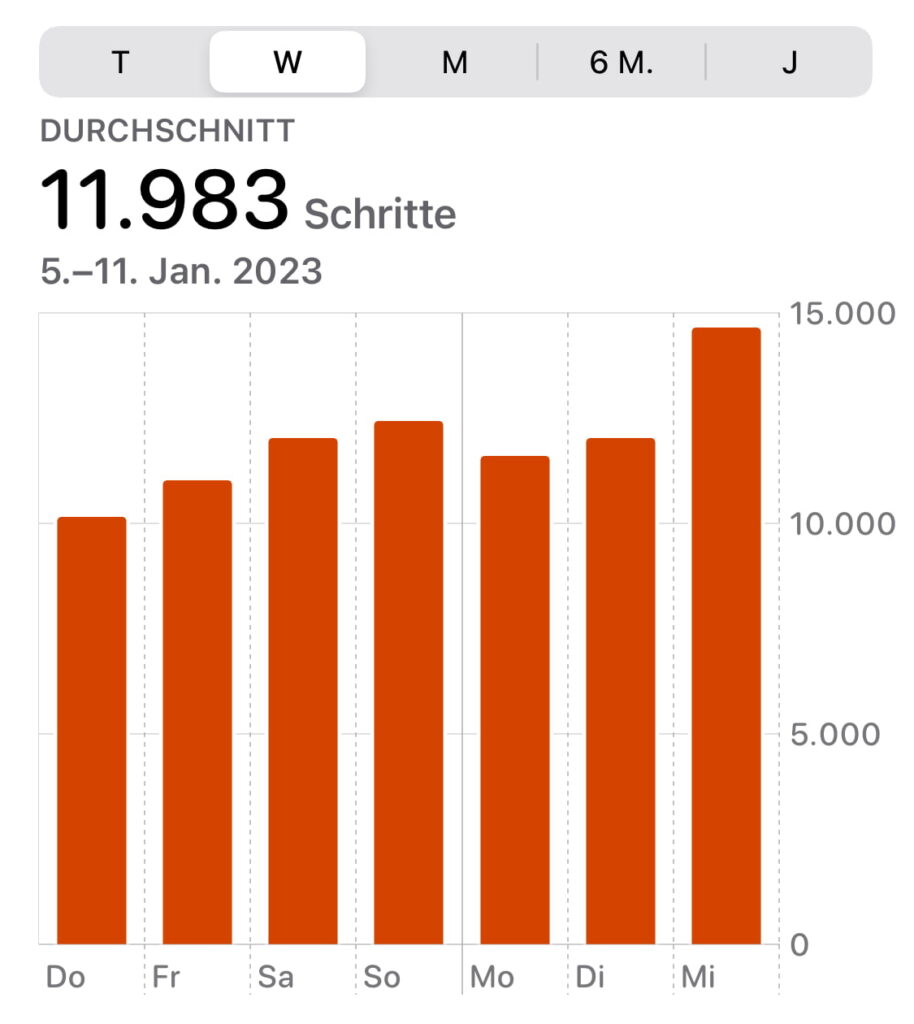
Task: Switch to the J yearly view
Action: coord(789,62)
